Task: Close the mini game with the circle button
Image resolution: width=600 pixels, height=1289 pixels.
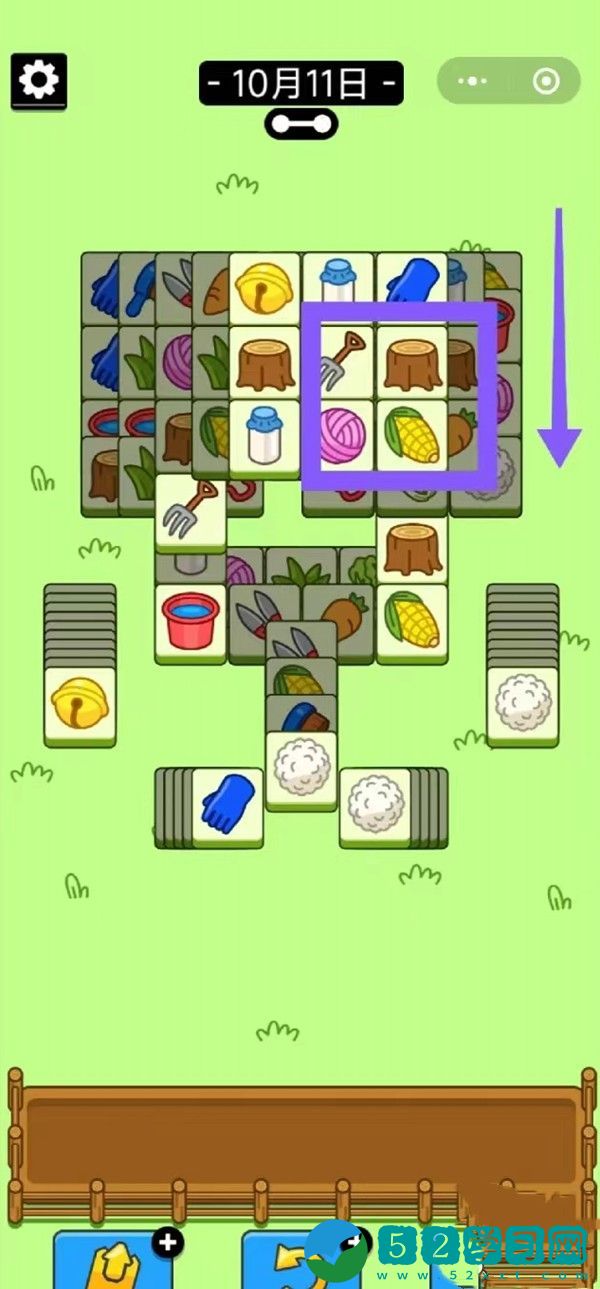Action: click(x=546, y=81)
